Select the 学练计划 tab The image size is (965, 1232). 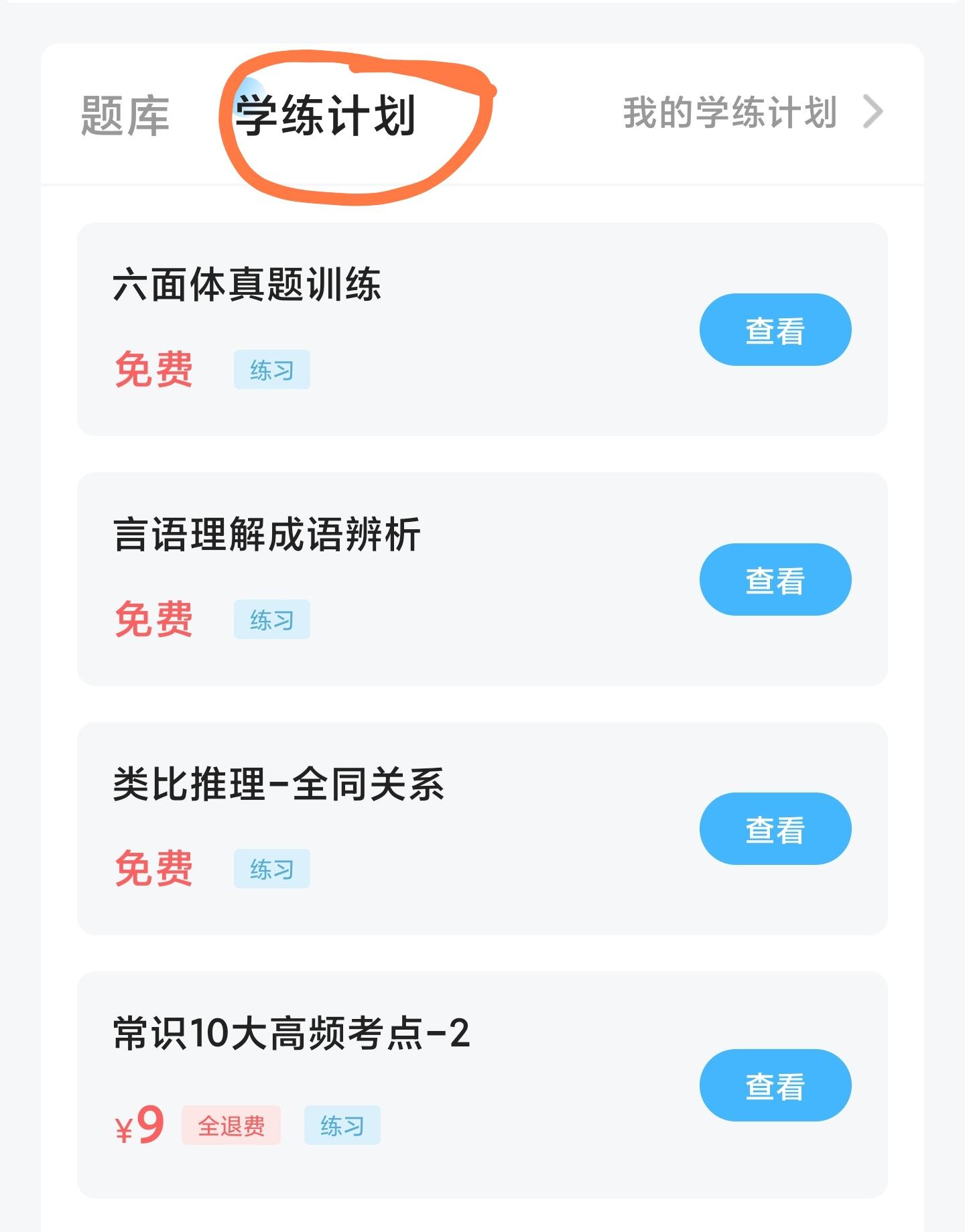click(x=326, y=116)
